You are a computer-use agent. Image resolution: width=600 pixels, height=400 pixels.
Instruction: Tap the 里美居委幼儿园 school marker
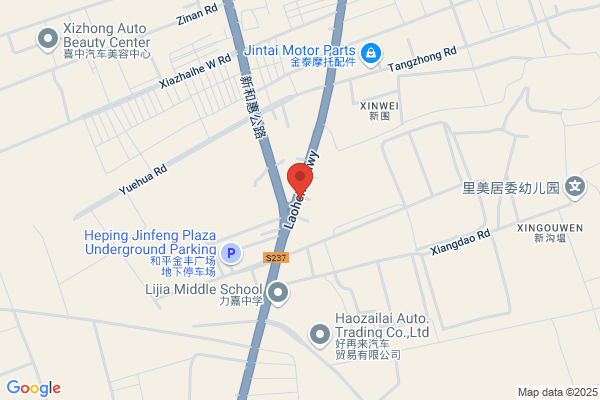pyautogui.click(x=575, y=188)
